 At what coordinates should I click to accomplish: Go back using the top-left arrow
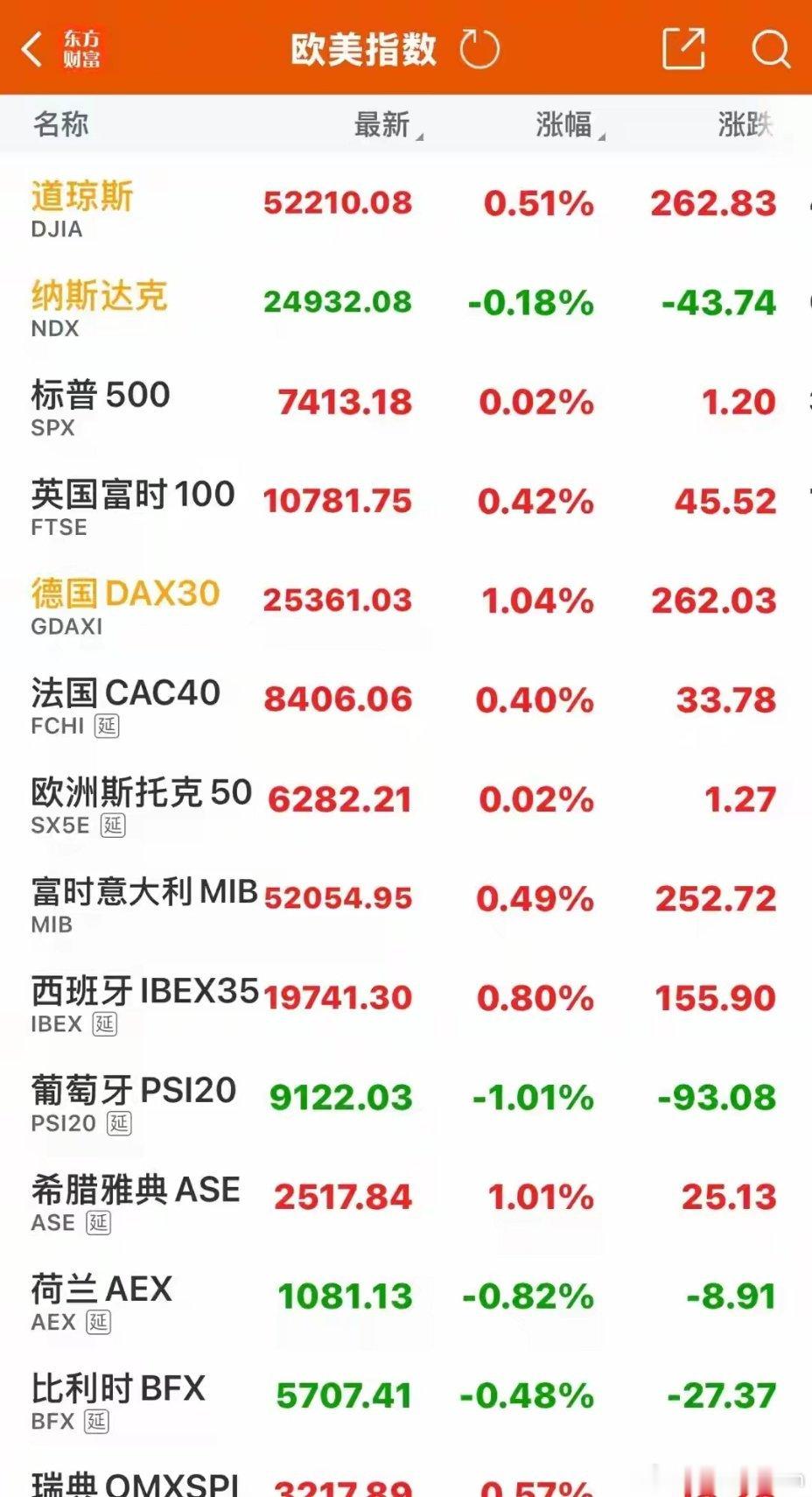pos(32,49)
